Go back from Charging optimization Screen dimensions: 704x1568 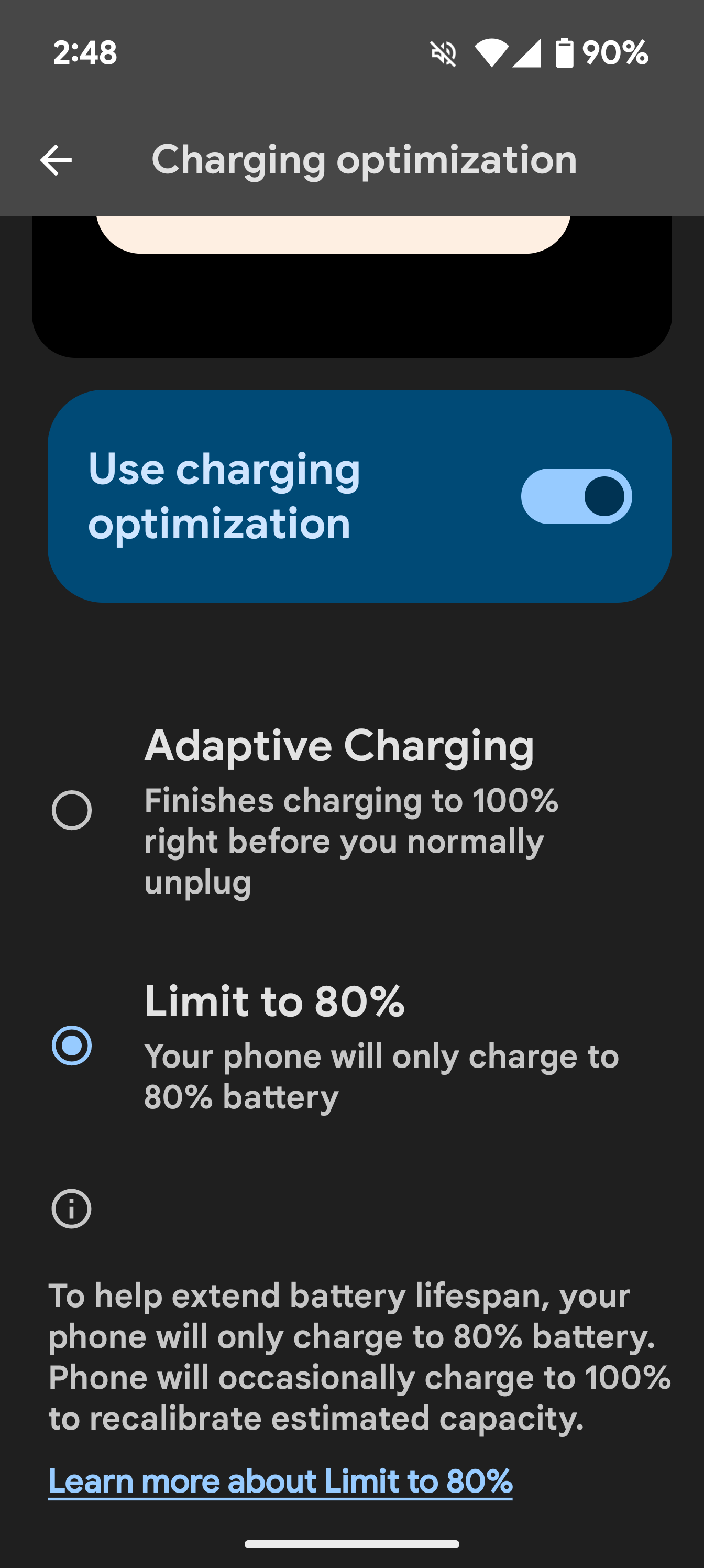point(56,160)
